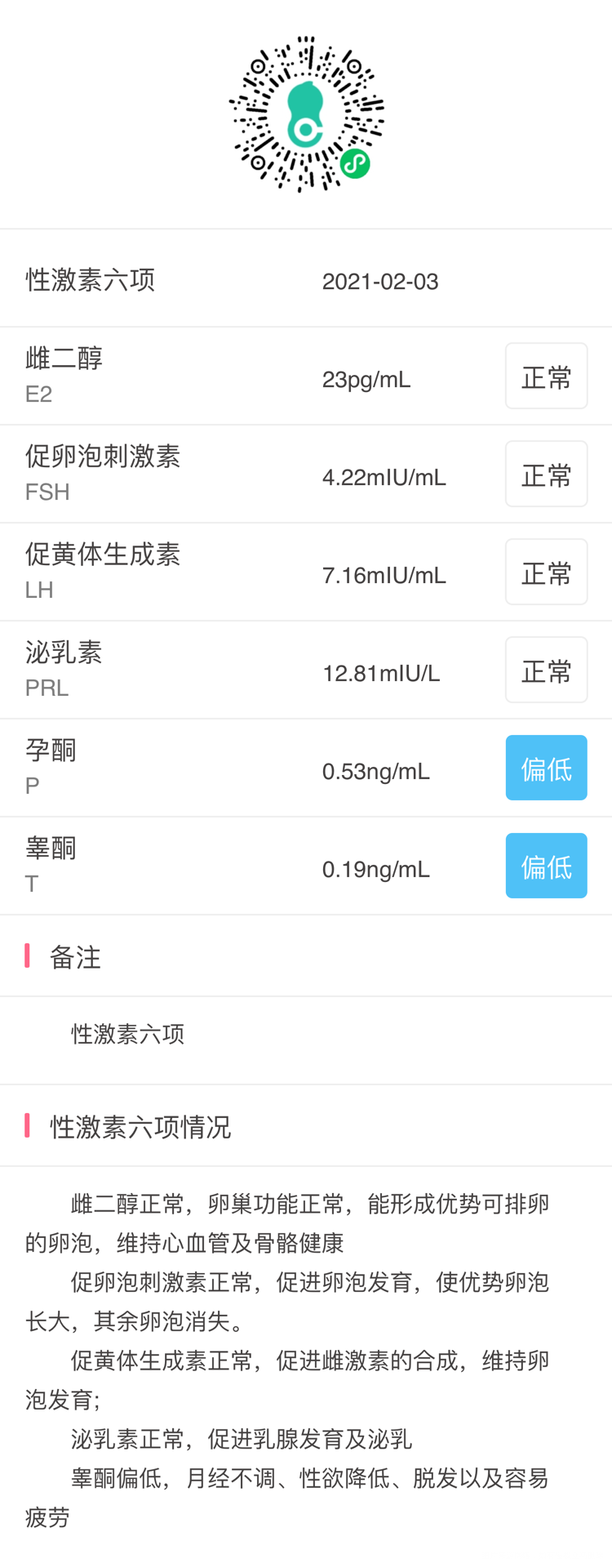Click the pink bar beside 性激素六项情况 header
Viewport: 612px width, 1568px height.
(x=28, y=1128)
